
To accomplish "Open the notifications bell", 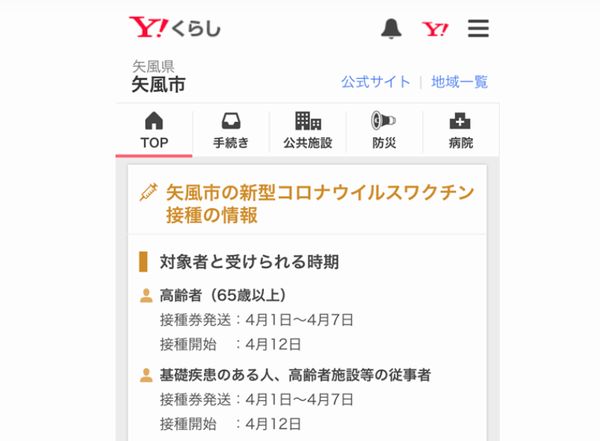I will pyautogui.click(x=391, y=29).
